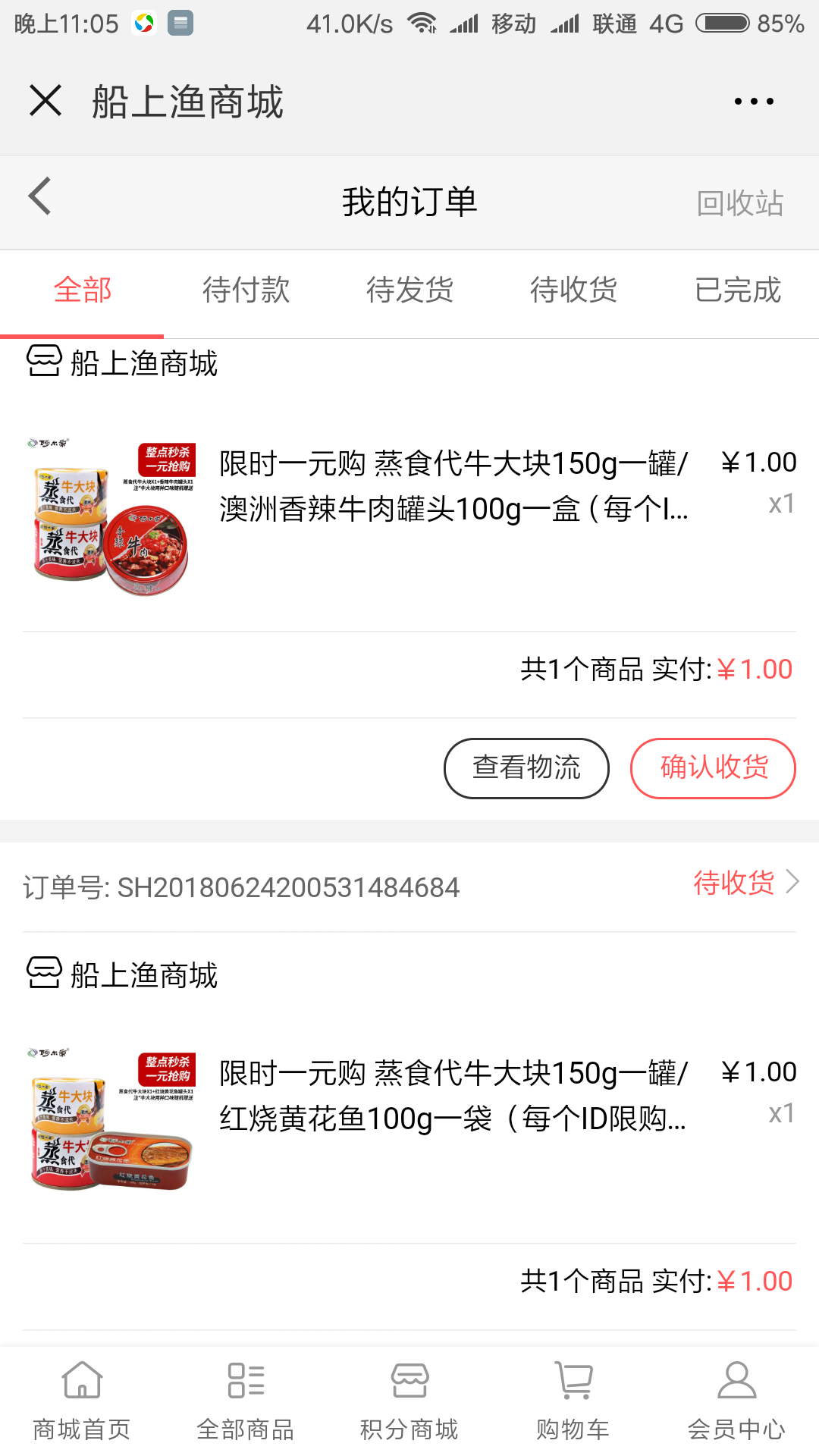Image resolution: width=819 pixels, height=1456 pixels.
Task: Click 确认收货 to confirm receipt
Action: click(712, 767)
